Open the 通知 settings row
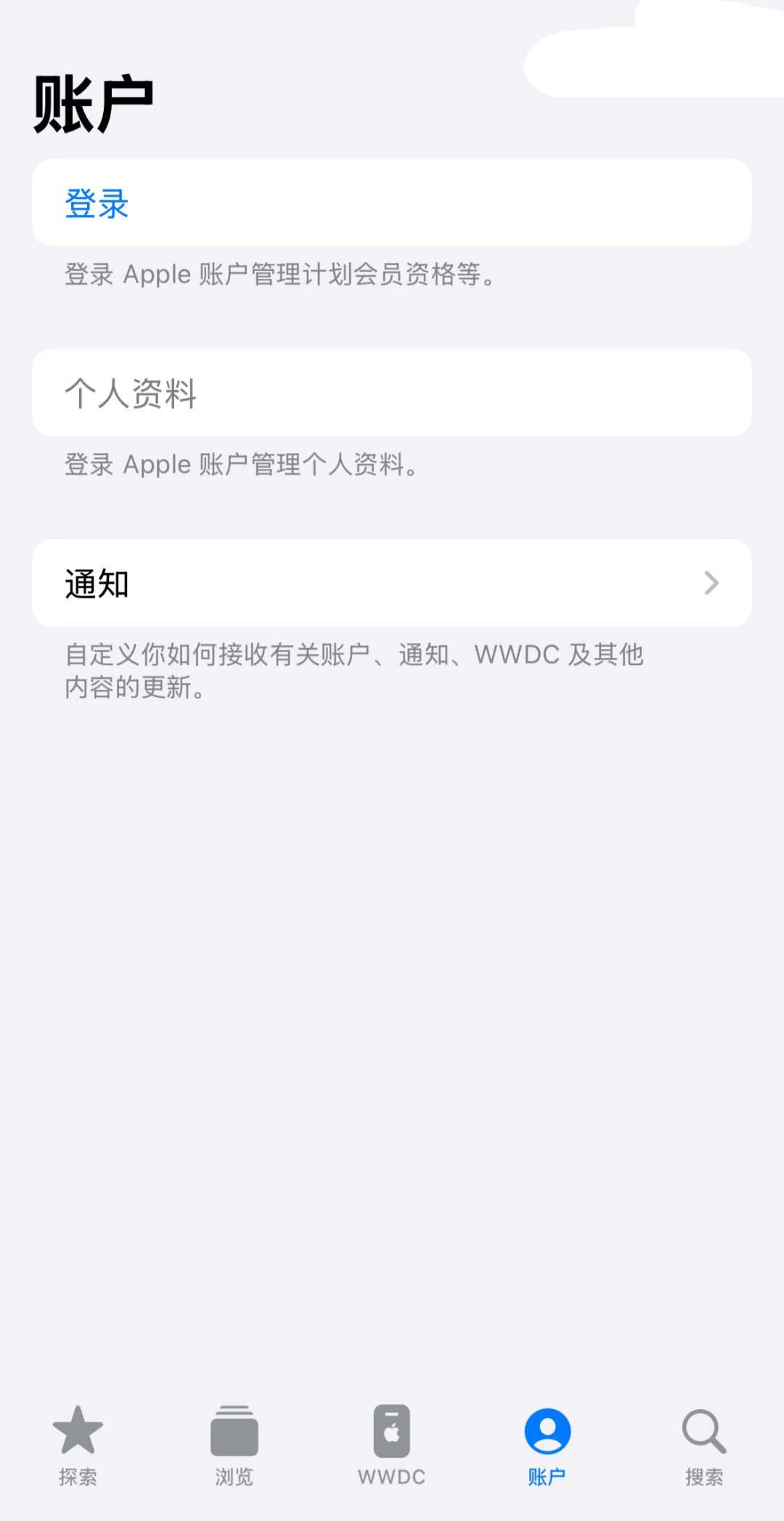The height and width of the screenshot is (1521, 784). pyautogui.click(x=391, y=583)
